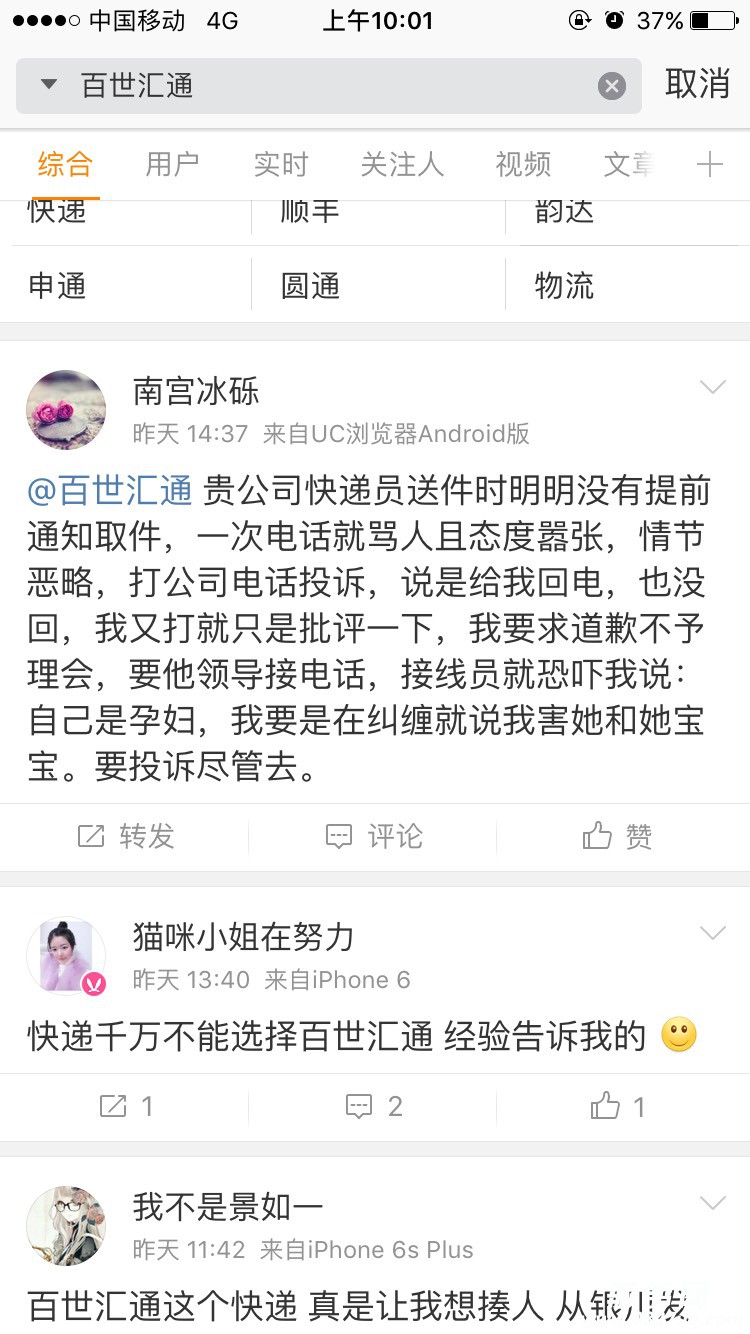
Task: Switch to the 实时 tab
Action: (280, 164)
